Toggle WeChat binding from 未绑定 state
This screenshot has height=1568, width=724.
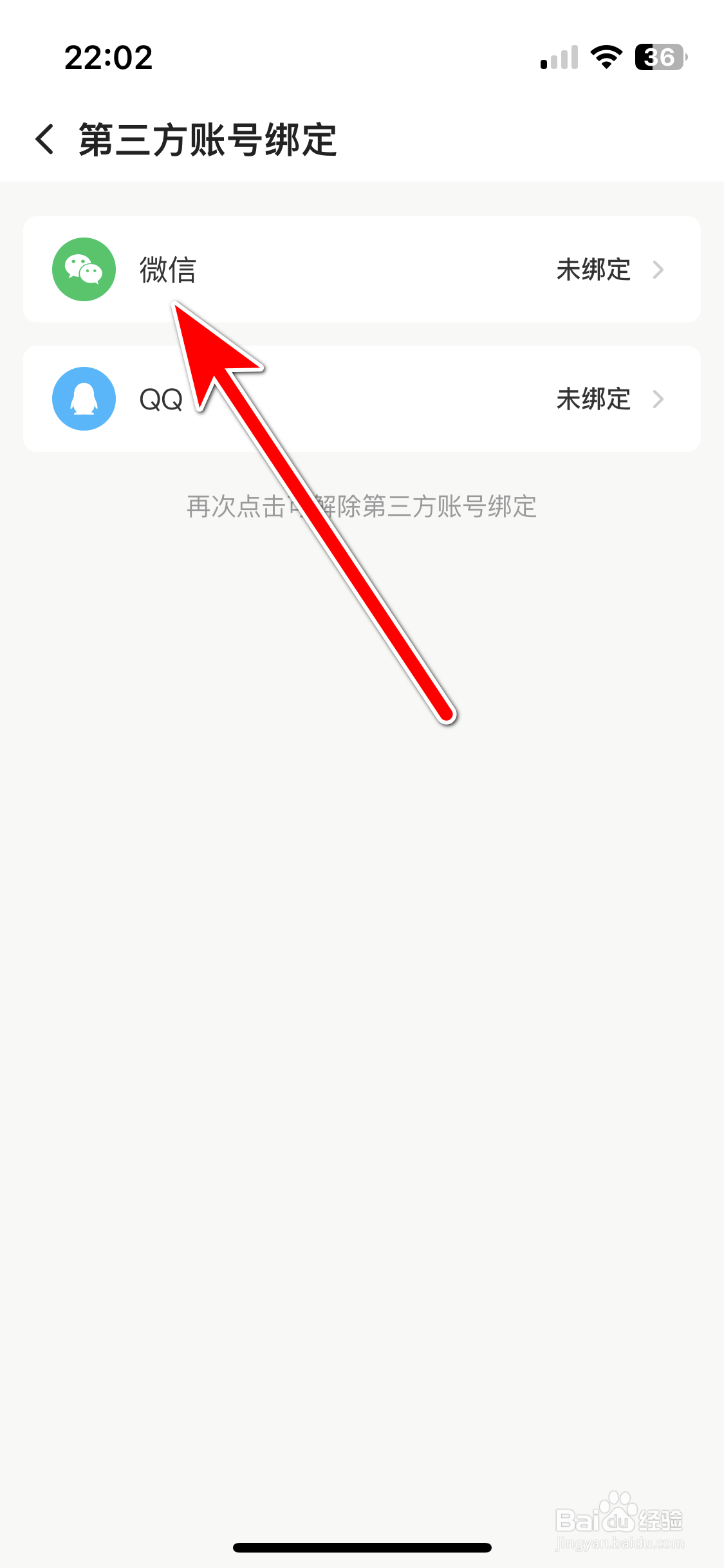point(592,269)
